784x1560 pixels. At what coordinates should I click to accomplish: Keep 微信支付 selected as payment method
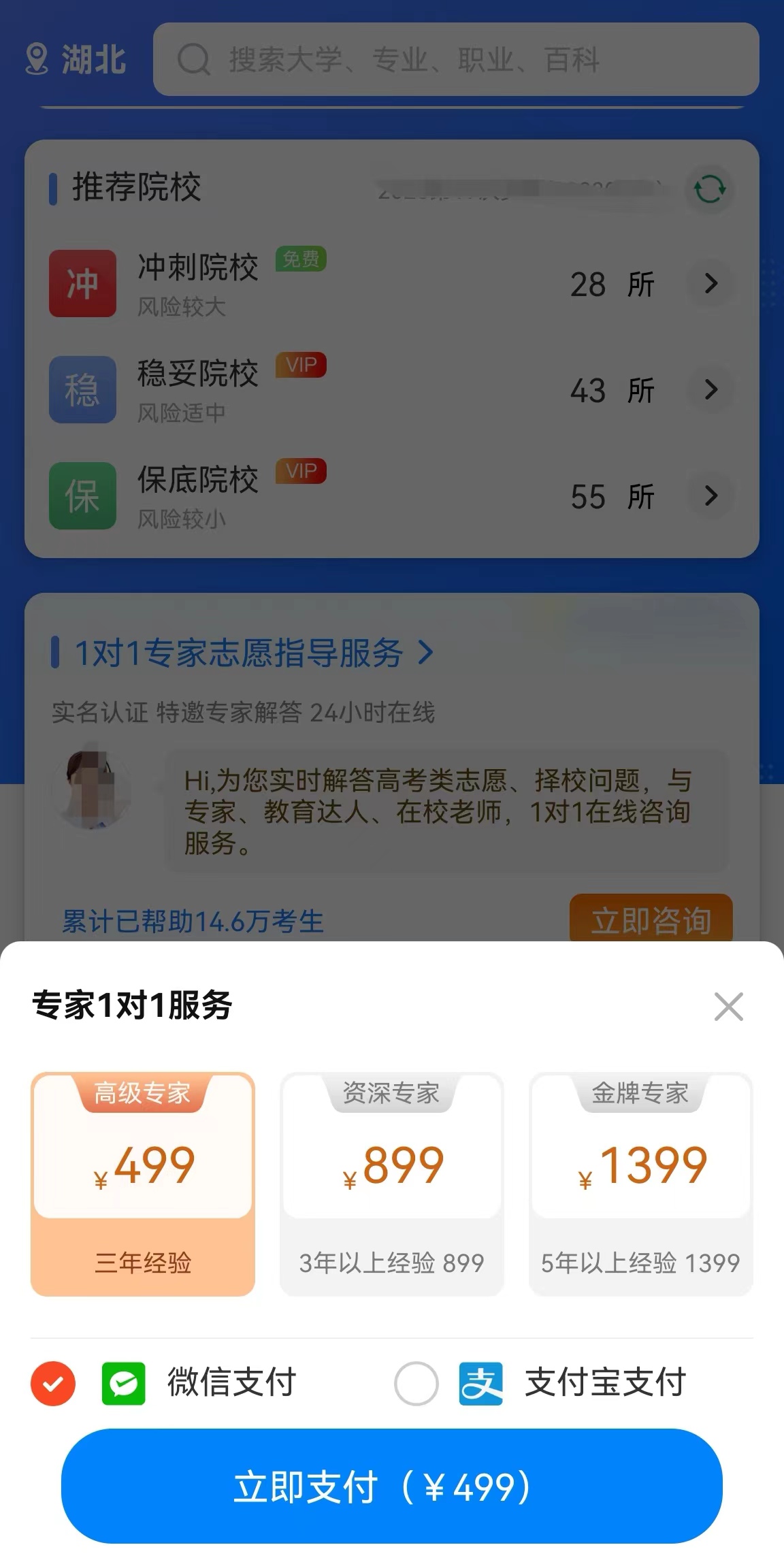coord(53,1382)
